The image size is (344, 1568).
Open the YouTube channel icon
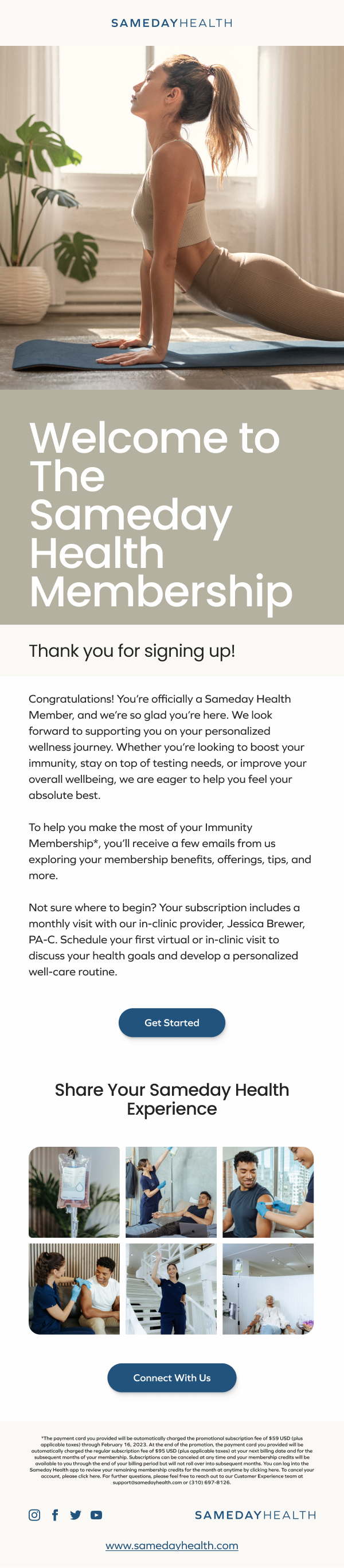(96, 1515)
